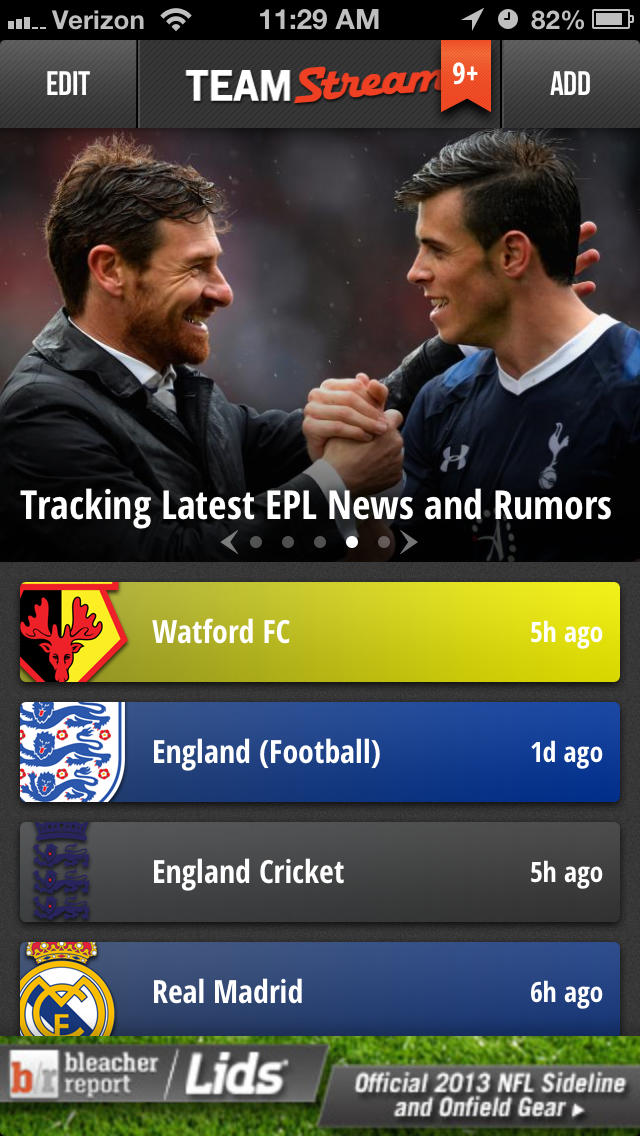Open the 9+ notifications ribbon
640x1136 pixels.
click(x=465, y=76)
